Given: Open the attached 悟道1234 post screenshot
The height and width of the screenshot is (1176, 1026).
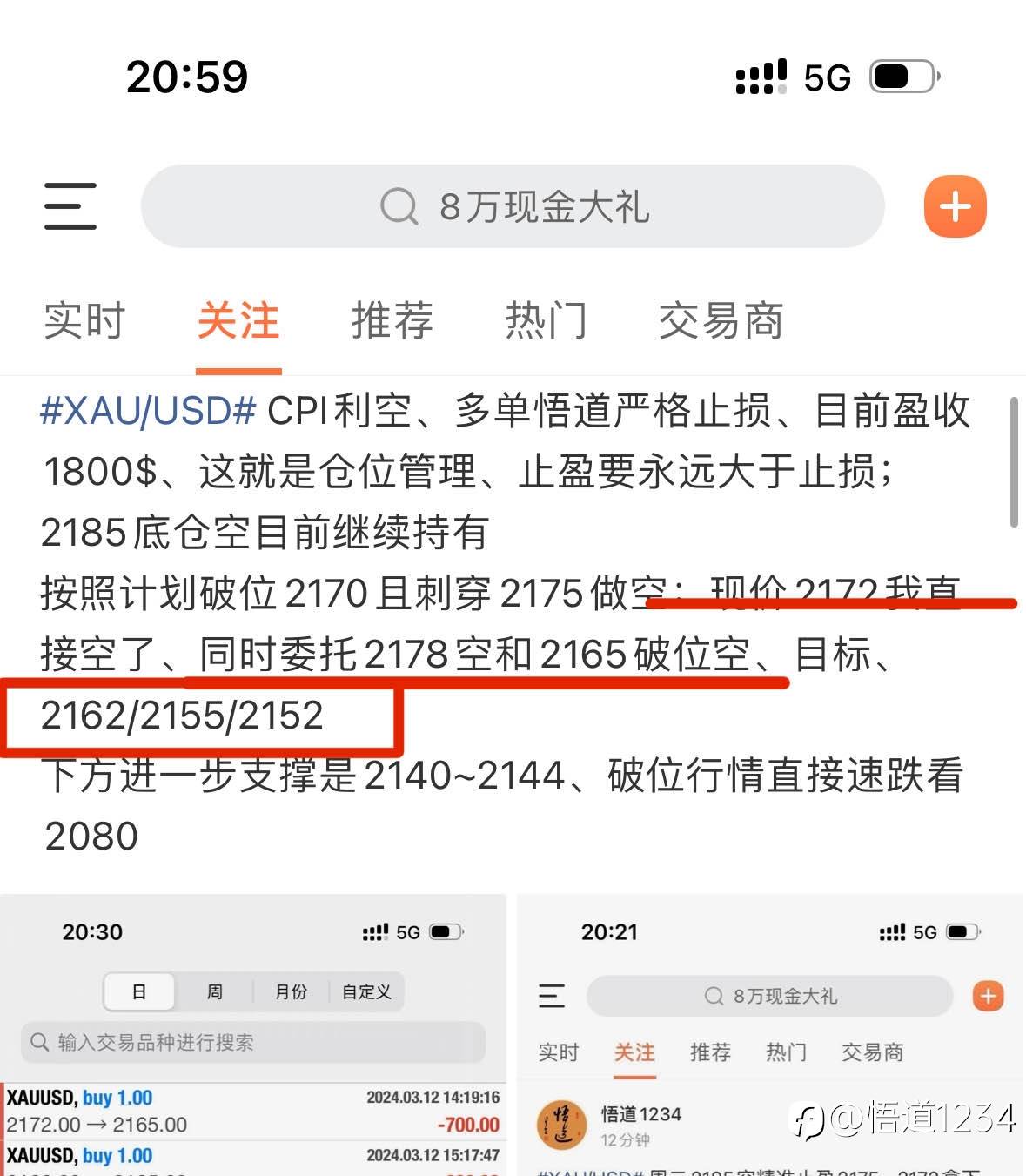Looking at the screenshot, I should (770, 1034).
